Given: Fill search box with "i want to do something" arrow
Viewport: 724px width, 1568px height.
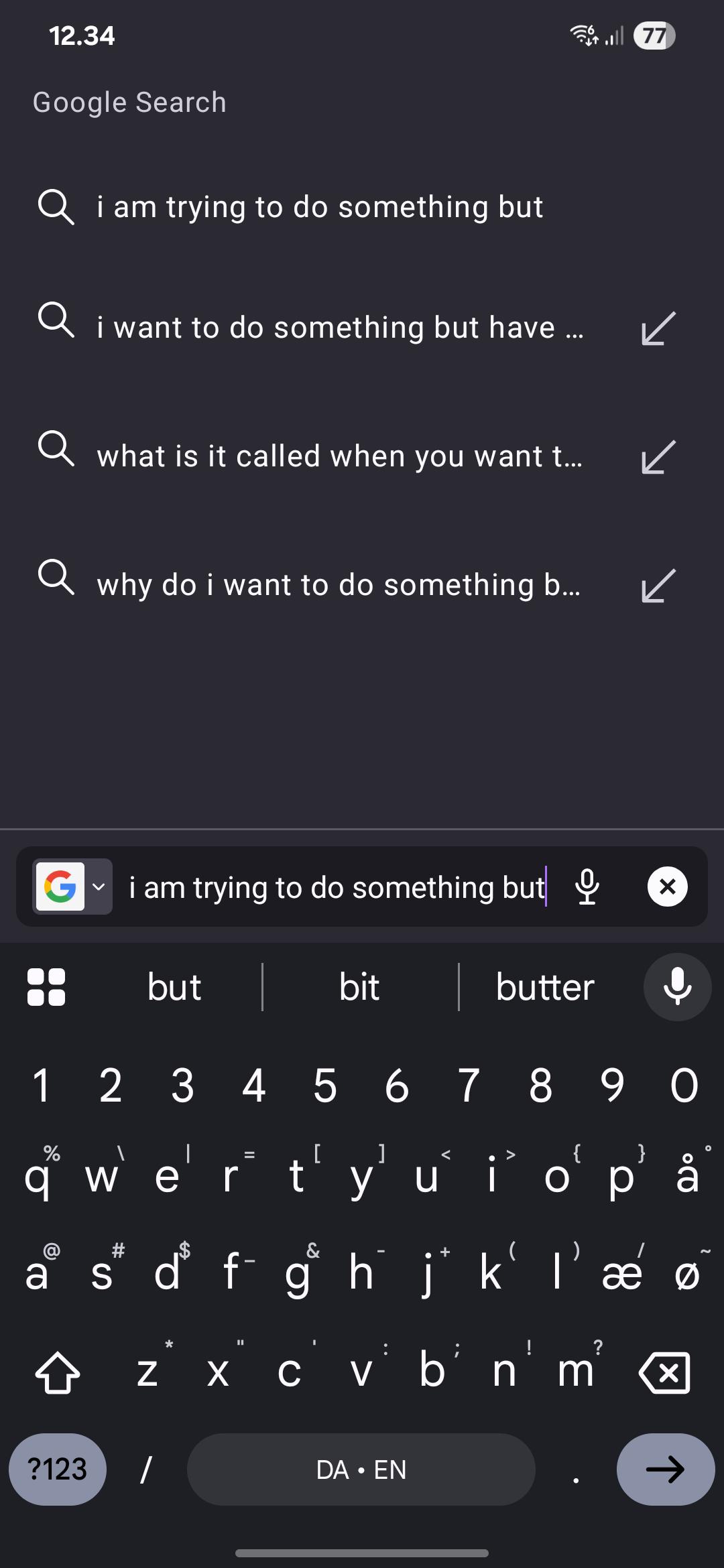Looking at the screenshot, I should pos(658,328).
